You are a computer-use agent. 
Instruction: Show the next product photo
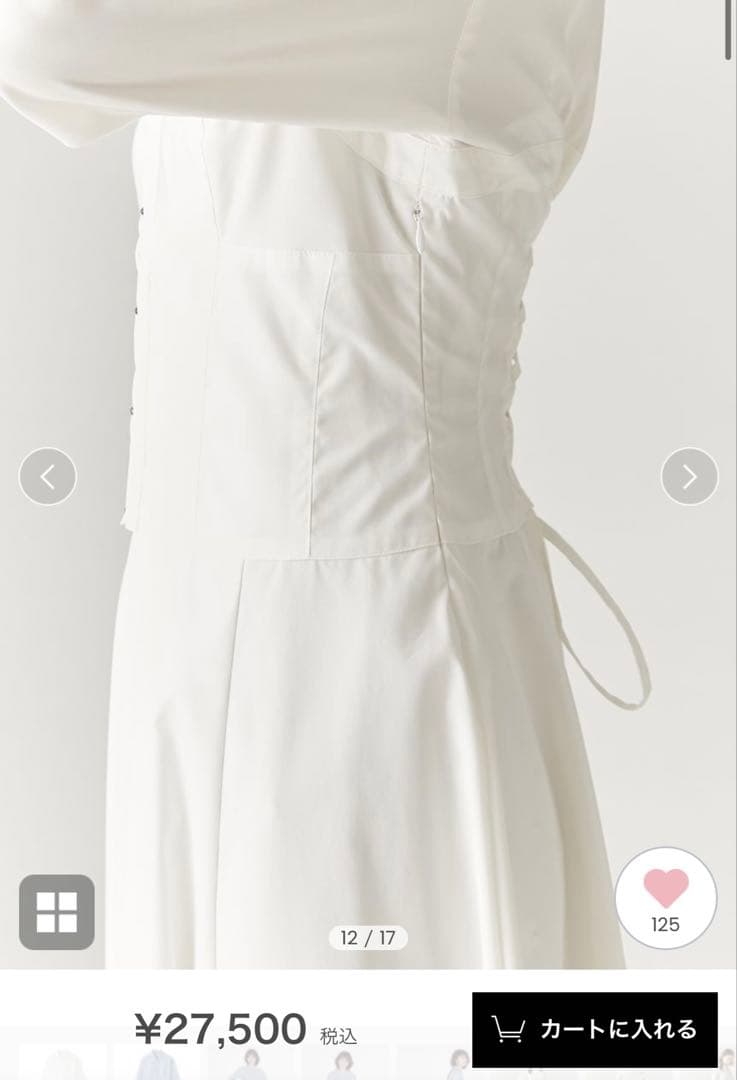tap(689, 476)
